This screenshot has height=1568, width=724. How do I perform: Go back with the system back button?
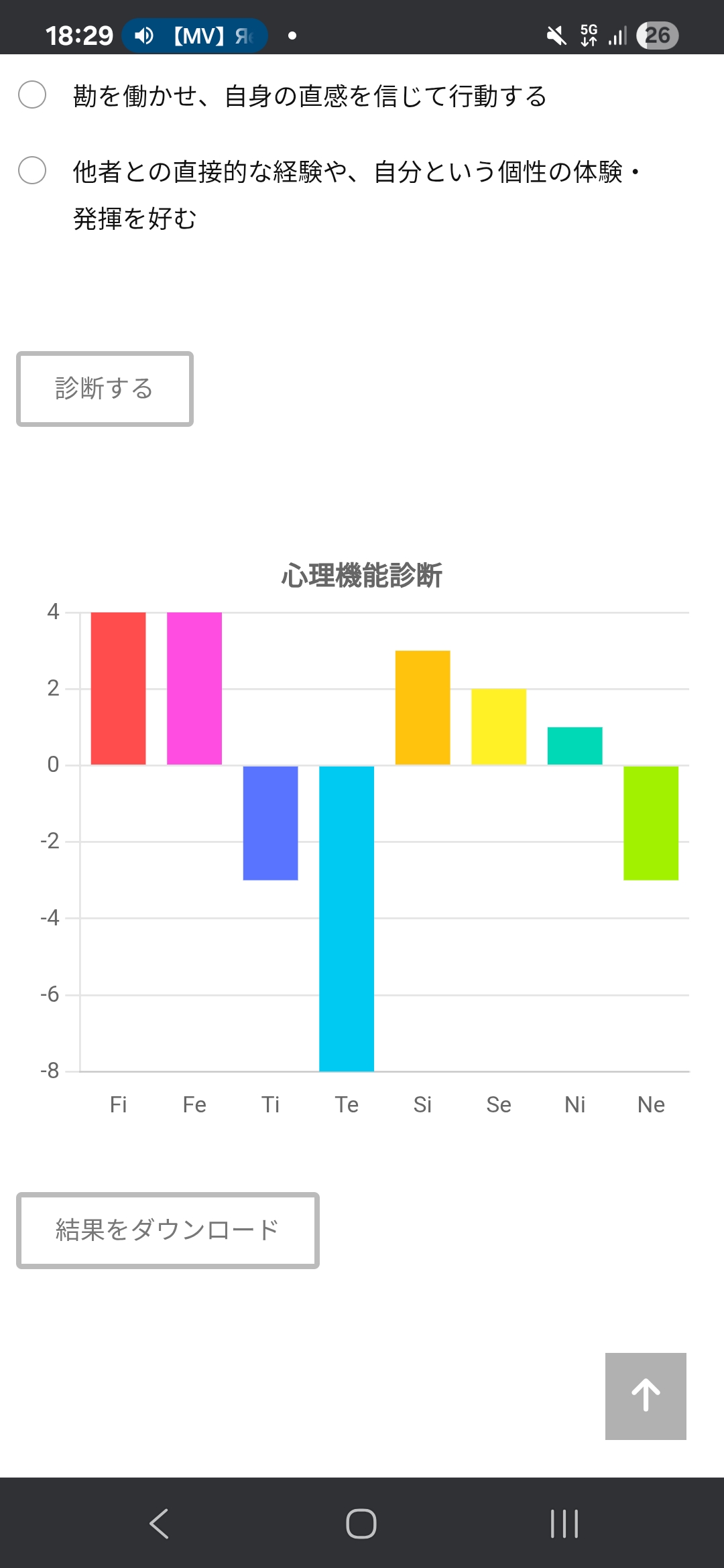pyautogui.click(x=159, y=1523)
